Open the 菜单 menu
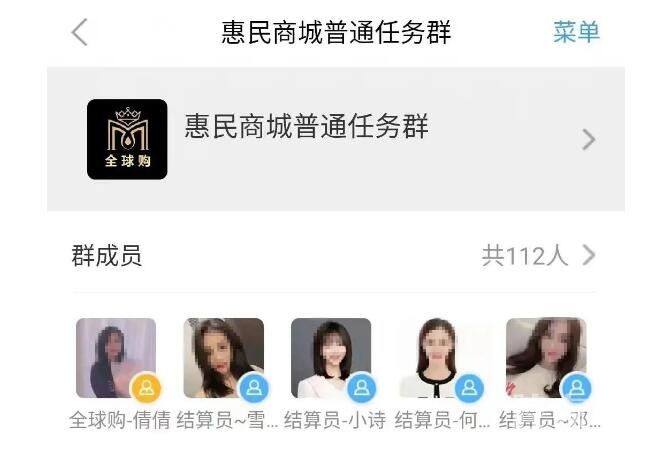Viewport: 648px width, 459px height. (x=576, y=32)
